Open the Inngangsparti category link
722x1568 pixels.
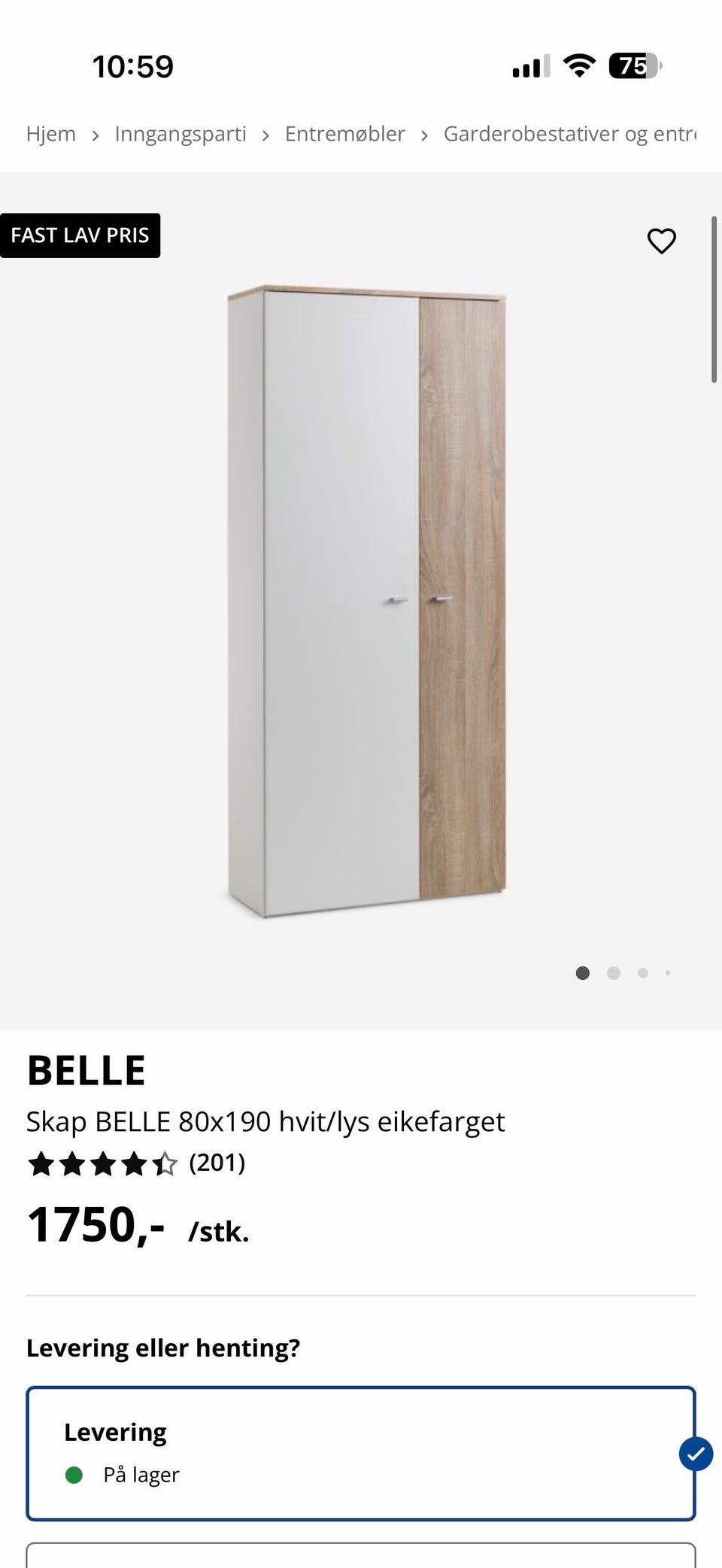click(180, 133)
